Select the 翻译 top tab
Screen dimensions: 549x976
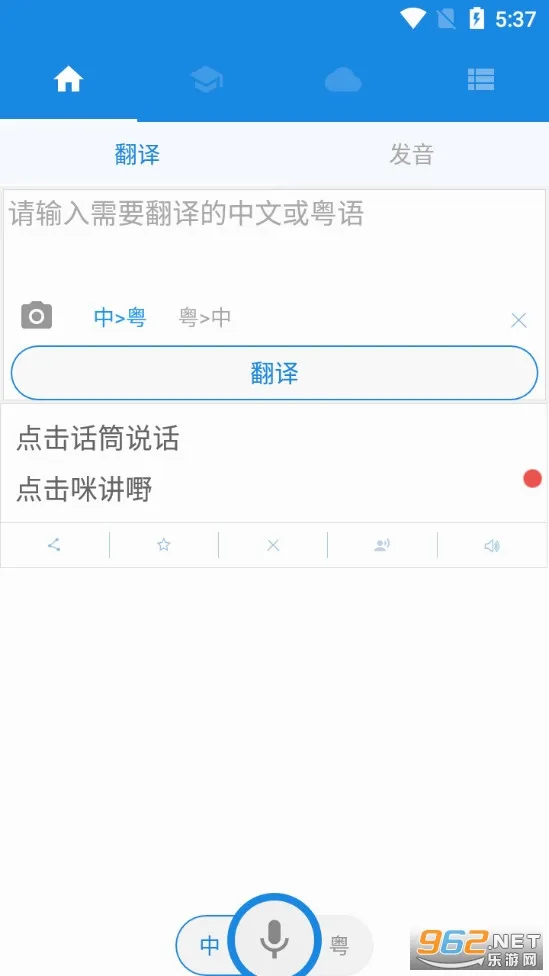click(x=137, y=154)
